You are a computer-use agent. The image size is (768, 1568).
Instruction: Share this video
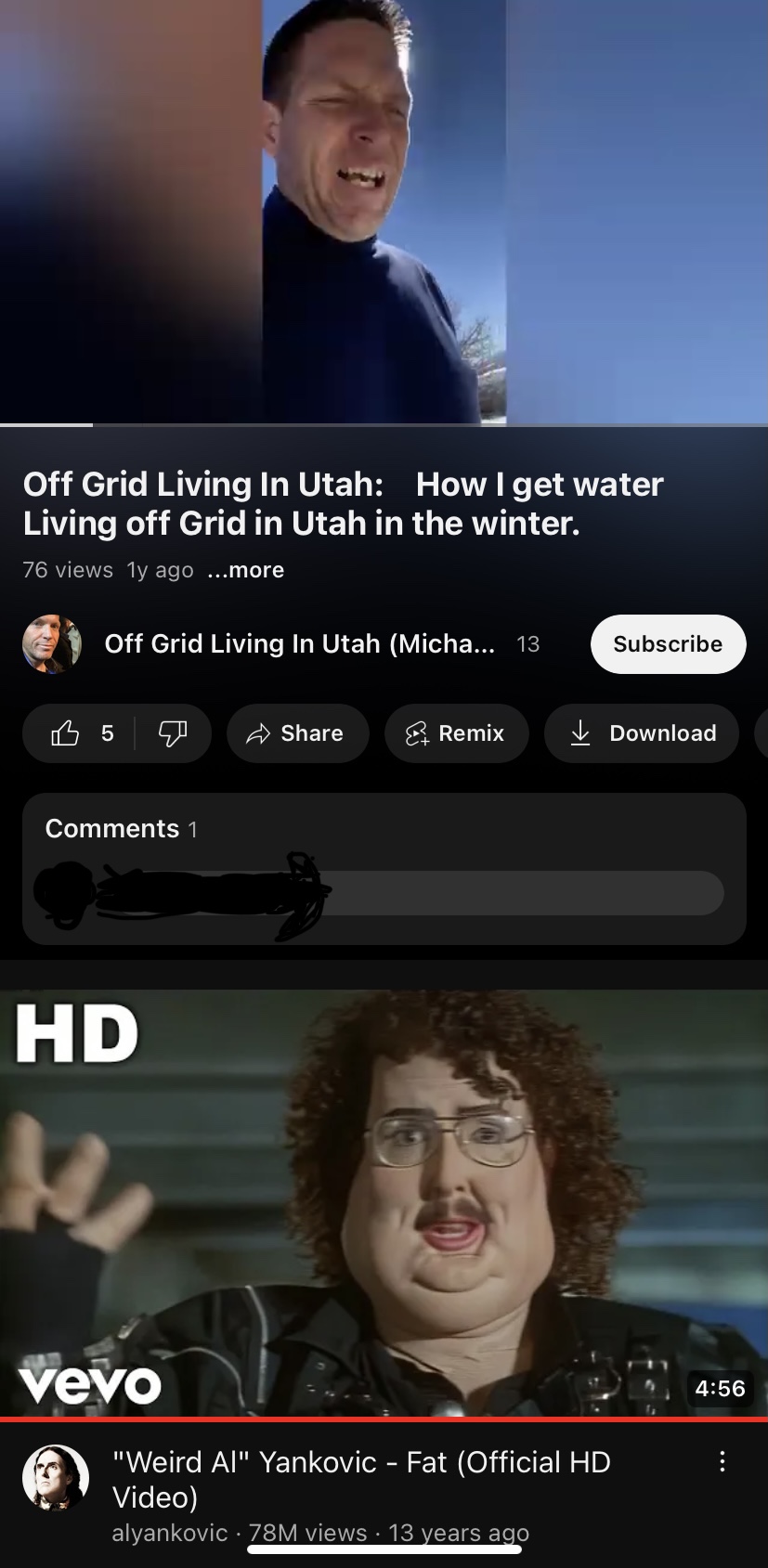click(x=297, y=733)
